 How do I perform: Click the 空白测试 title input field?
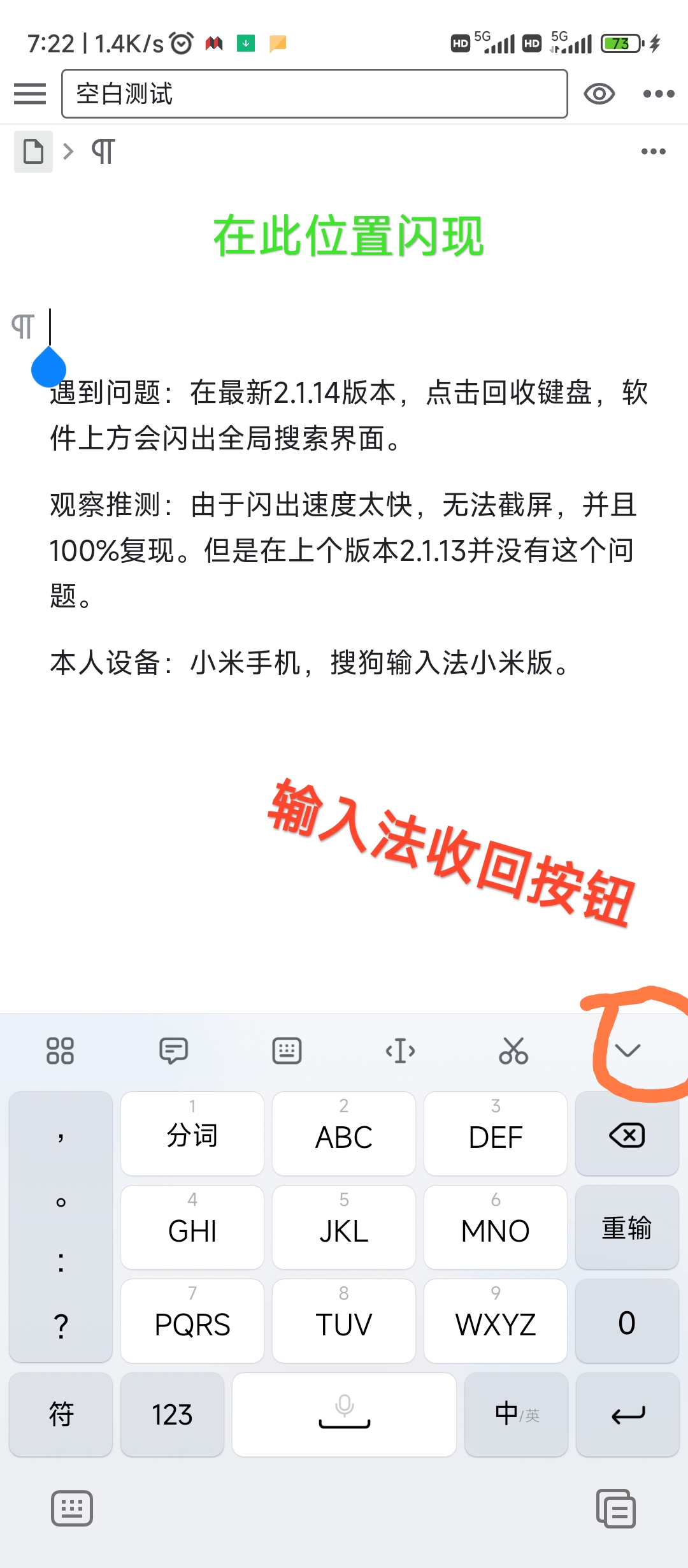coord(315,94)
